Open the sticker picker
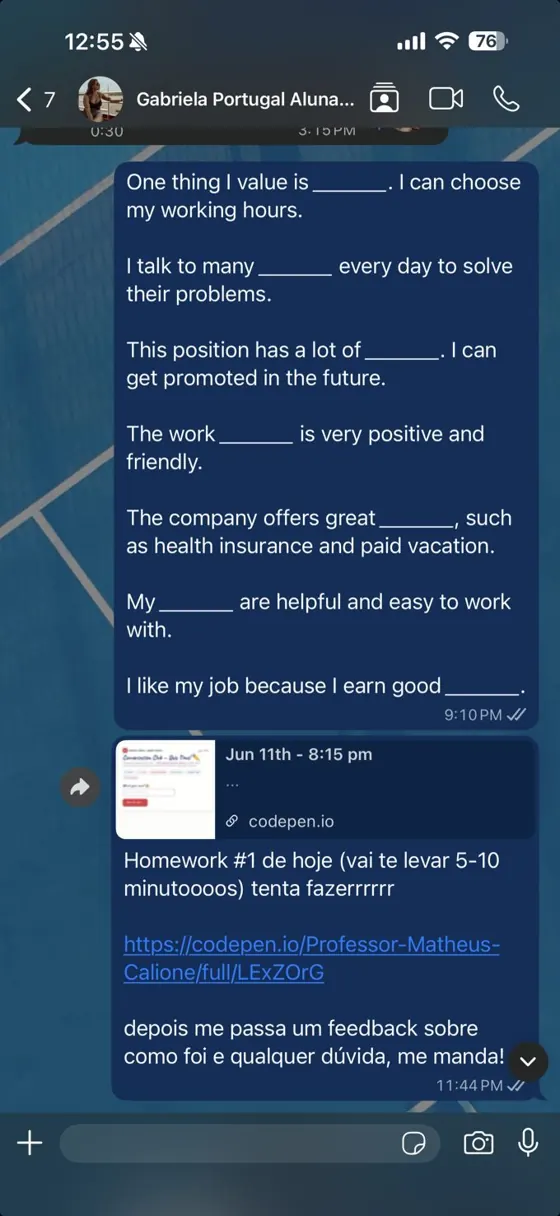 414,1144
